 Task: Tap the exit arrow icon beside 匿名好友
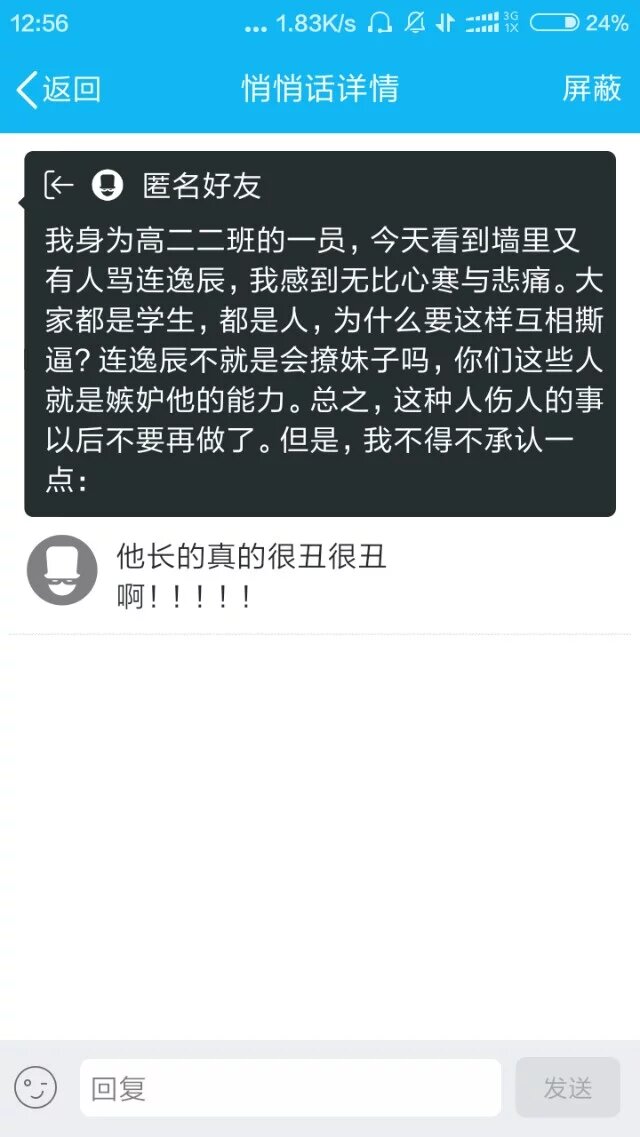pos(59,185)
